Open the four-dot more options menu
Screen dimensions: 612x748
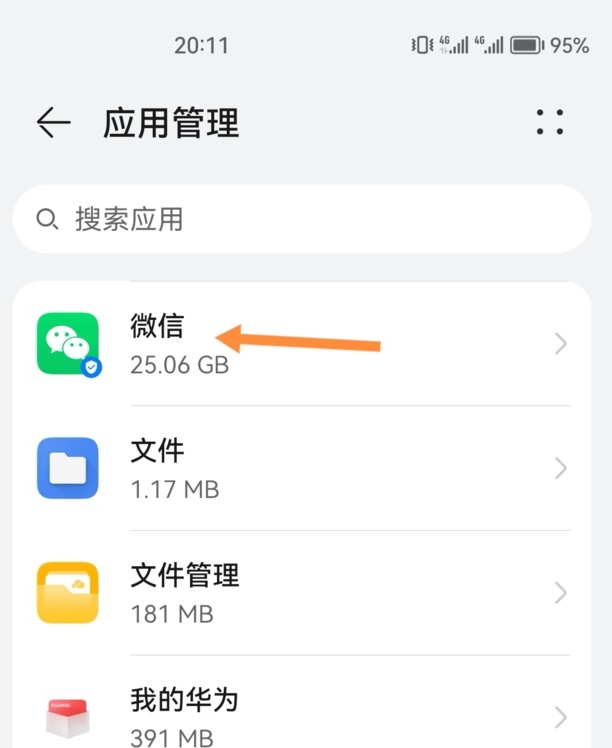[x=549, y=122]
